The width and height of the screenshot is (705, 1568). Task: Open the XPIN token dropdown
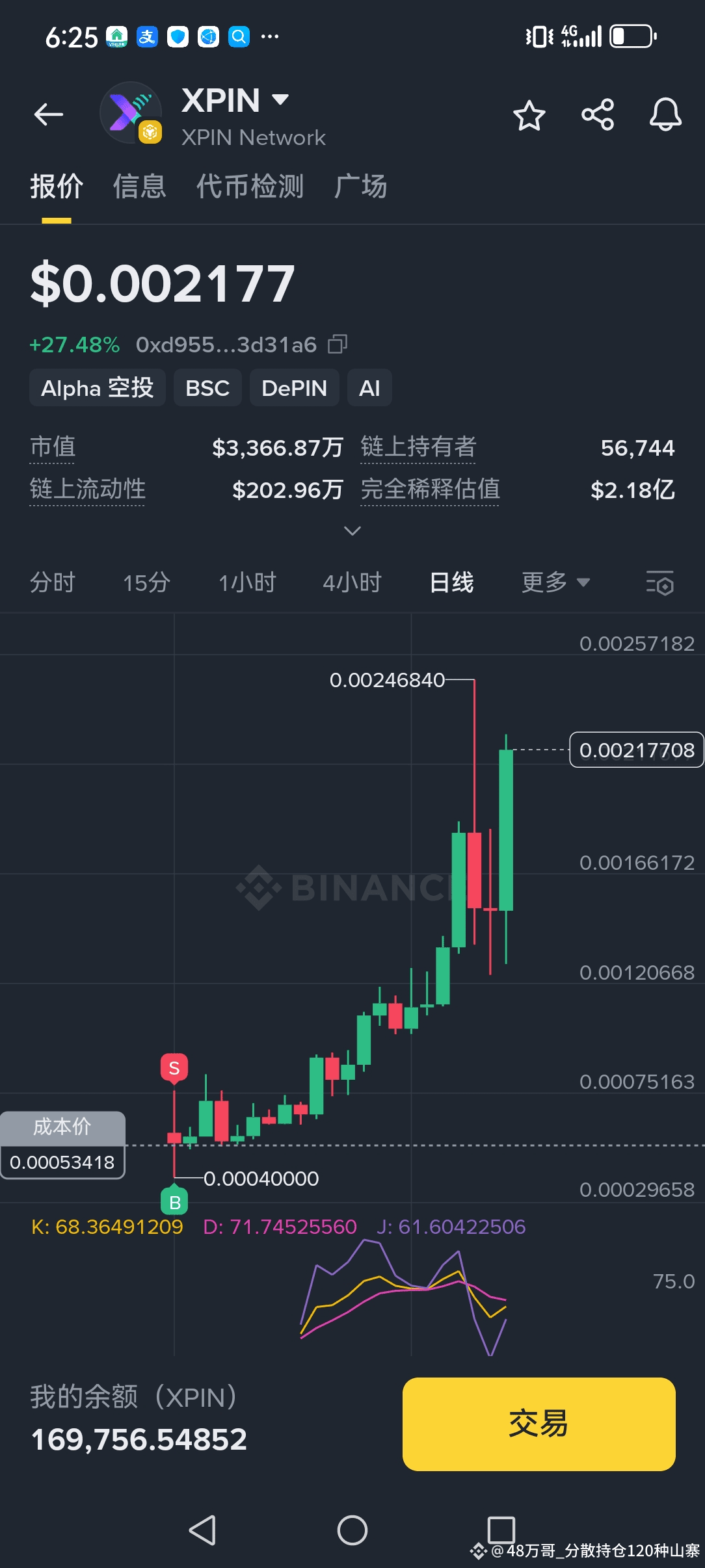coord(280,99)
